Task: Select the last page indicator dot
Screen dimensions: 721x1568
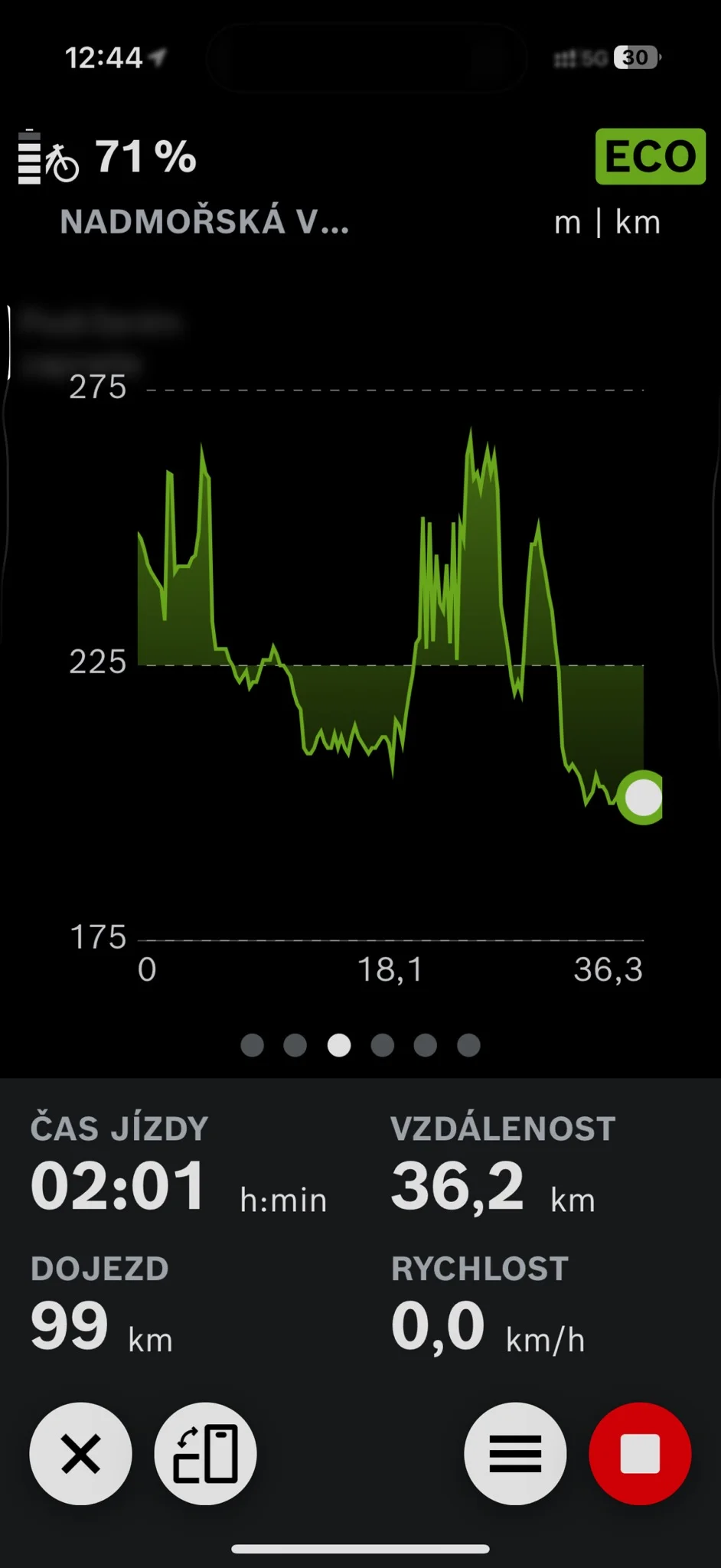Action: coord(468,1045)
